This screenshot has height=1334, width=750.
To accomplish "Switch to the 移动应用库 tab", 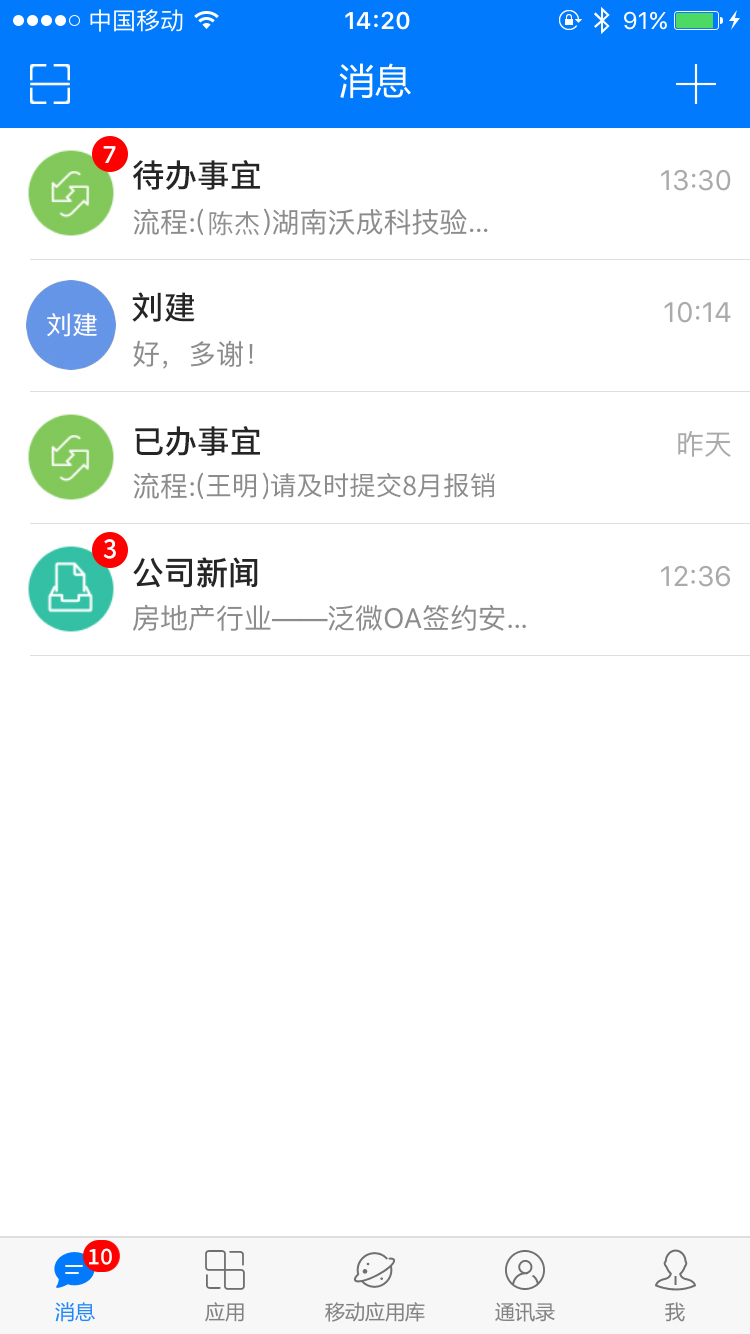I will pos(375,1286).
